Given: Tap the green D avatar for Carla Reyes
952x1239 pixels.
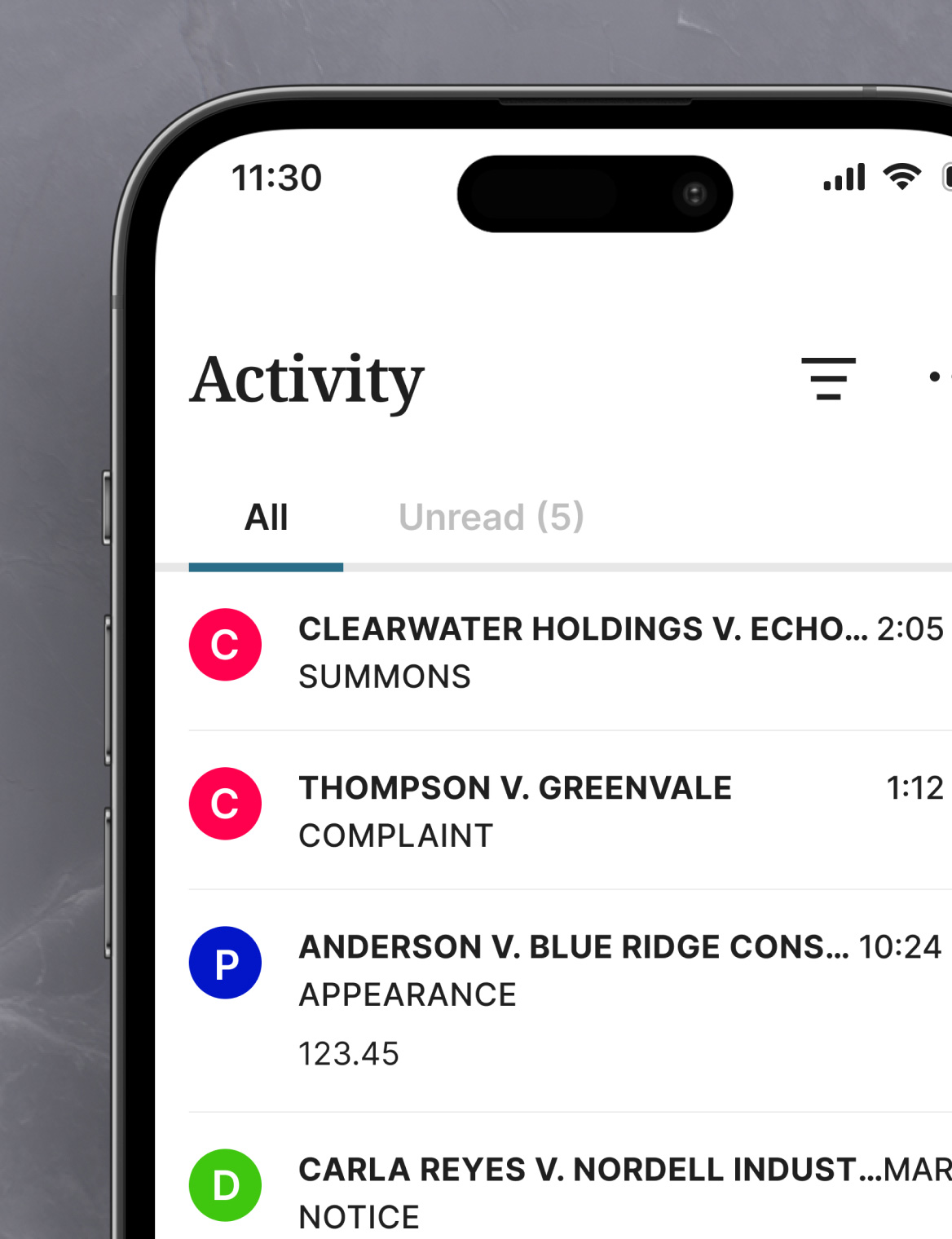Looking at the screenshot, I should 224,1186.
